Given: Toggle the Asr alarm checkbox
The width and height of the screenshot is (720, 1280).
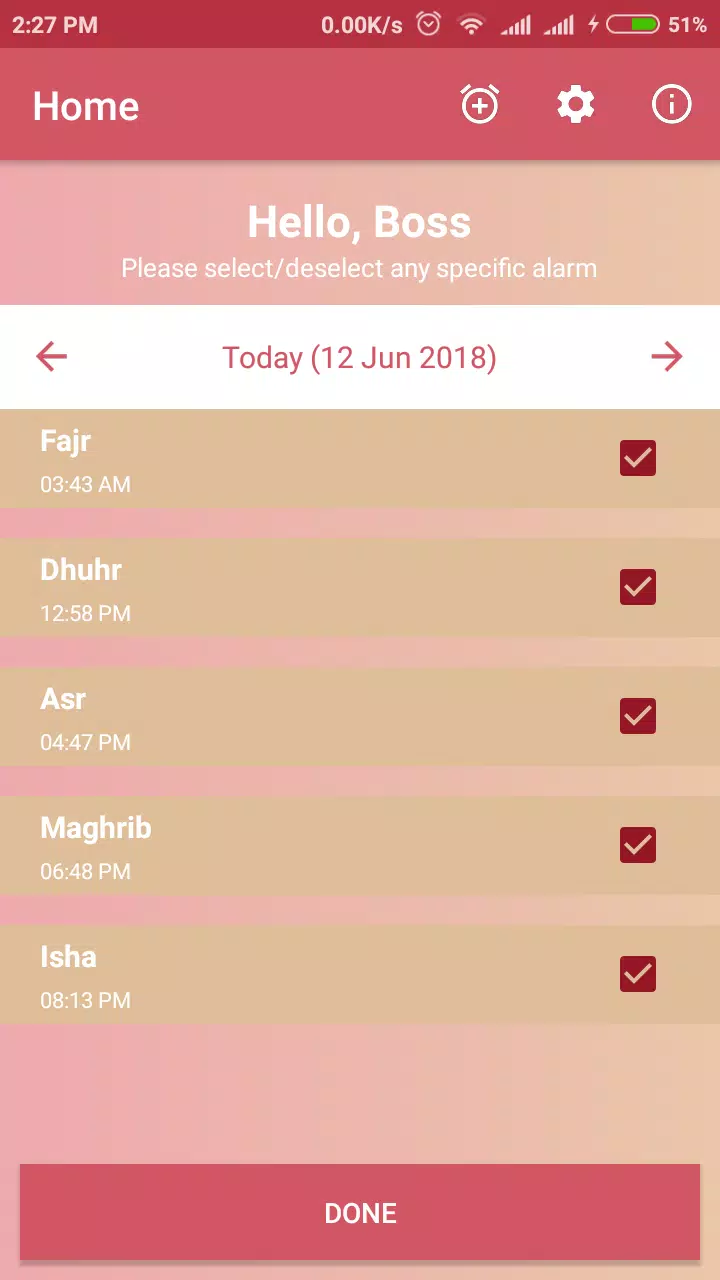Looking at the screenshot, I should [x=638, y=716].
